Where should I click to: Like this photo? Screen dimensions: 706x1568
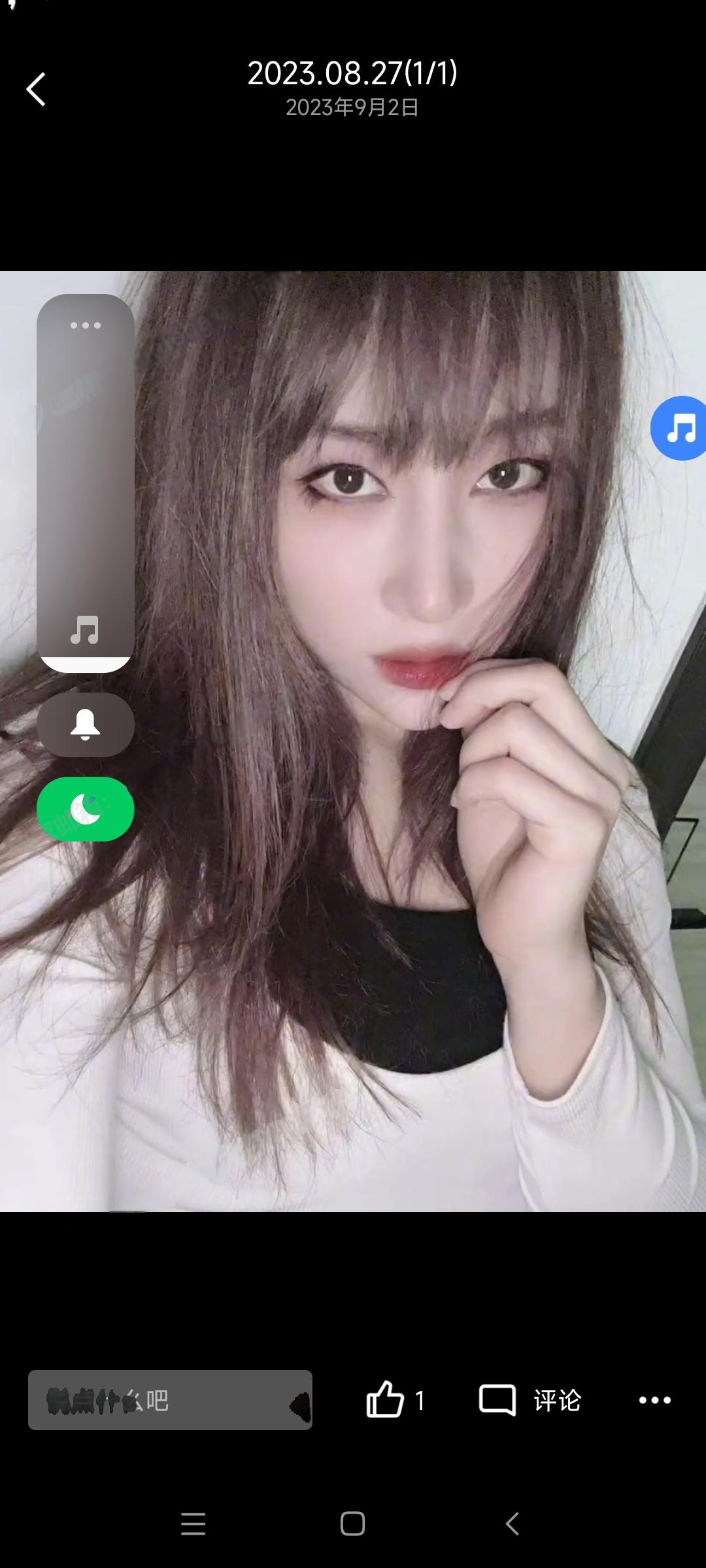pos(386,1399)
